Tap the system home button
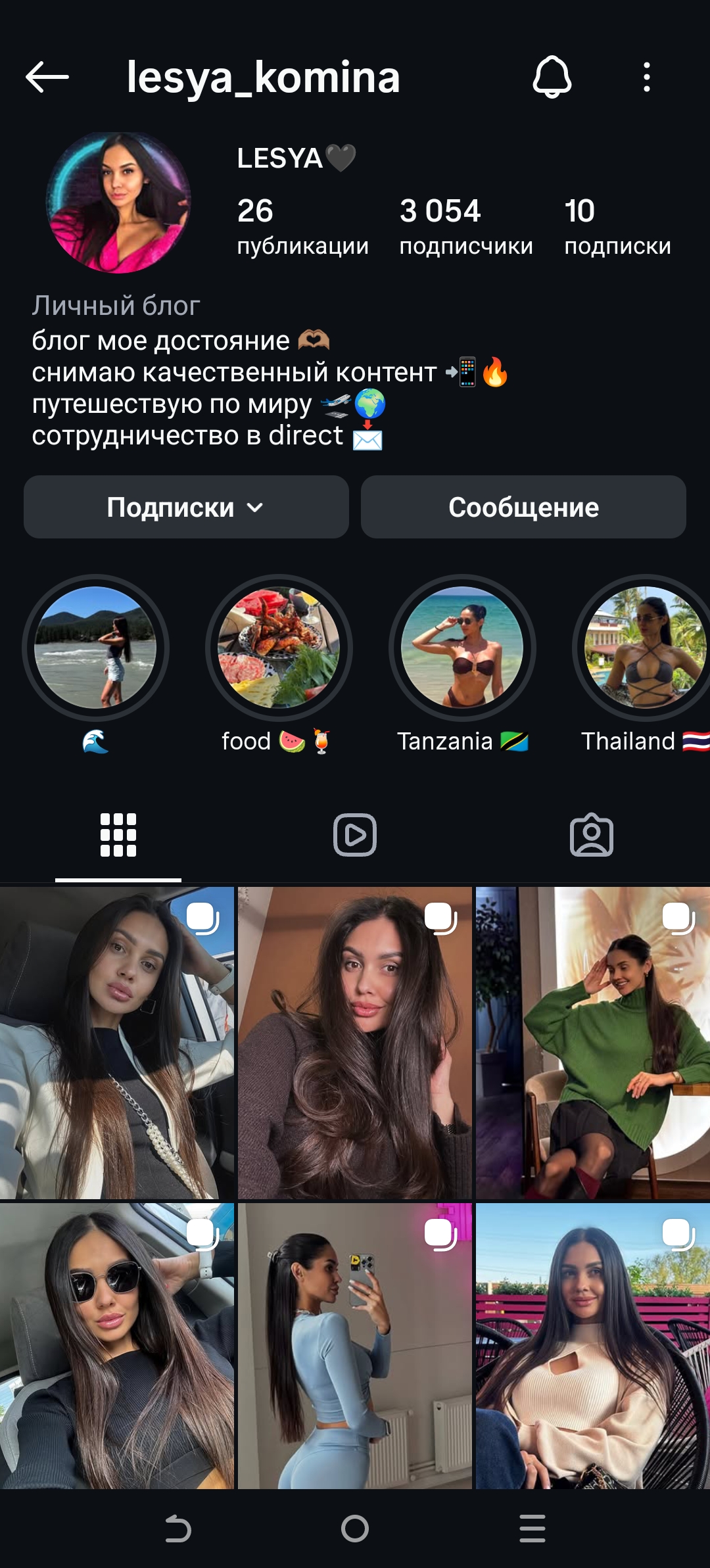This screenshot has width=710, height=1568. point(355,1529)
